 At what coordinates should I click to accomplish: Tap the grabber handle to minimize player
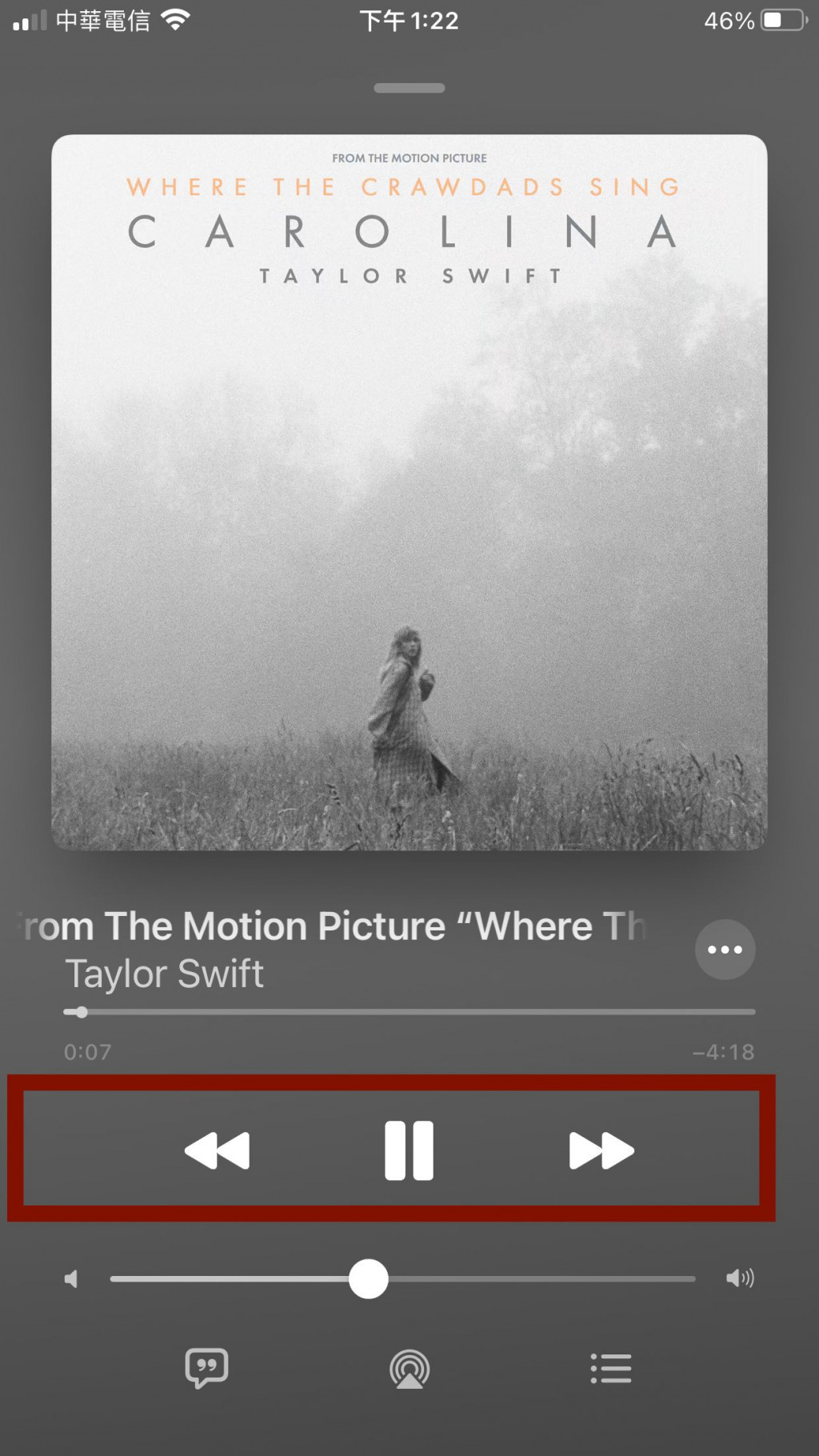pyautogui.click(x=409, y=88)
